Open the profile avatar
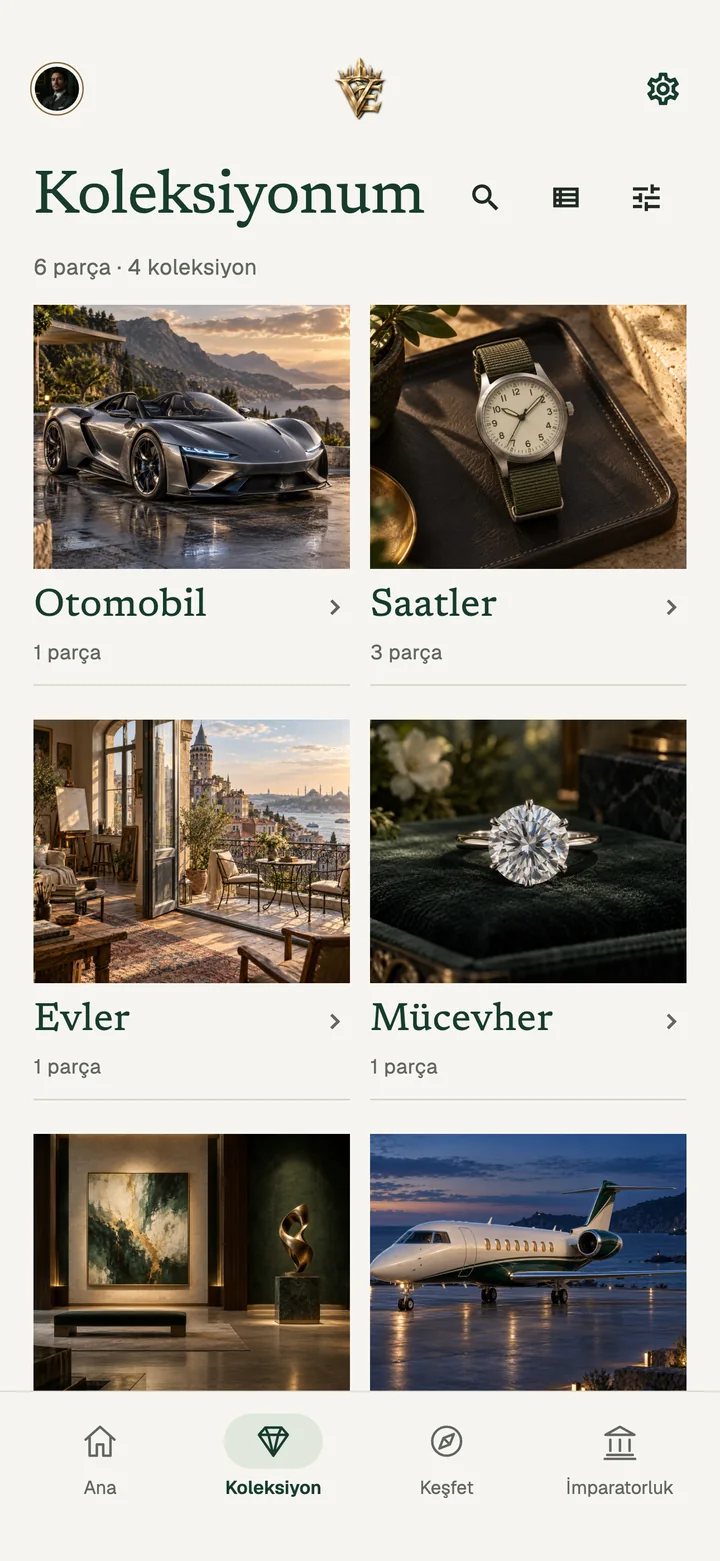Image resolution: width=720 pixels, height=1561 pixels. click(57, 89)
